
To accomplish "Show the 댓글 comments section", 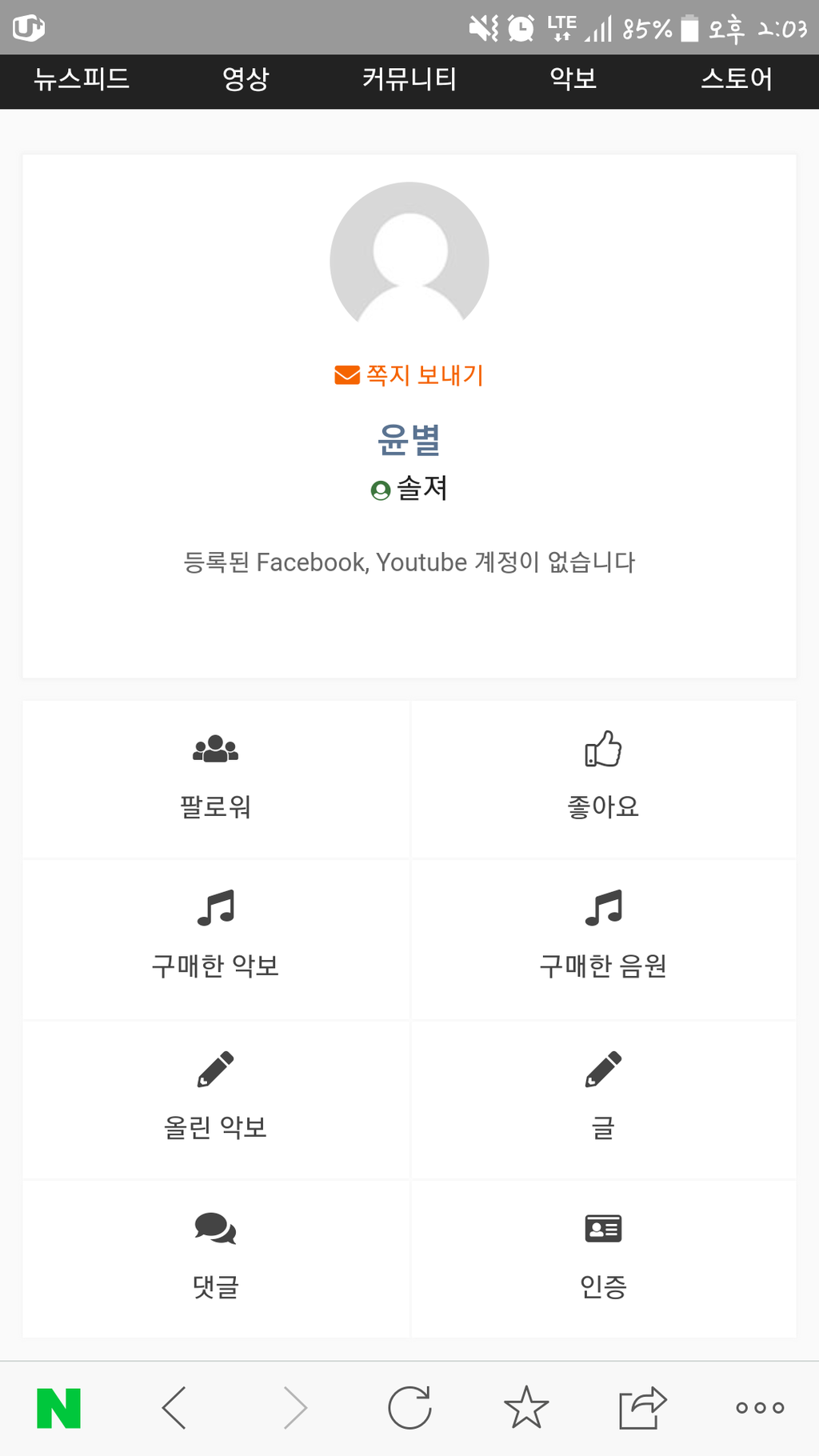I will 216,1259.
